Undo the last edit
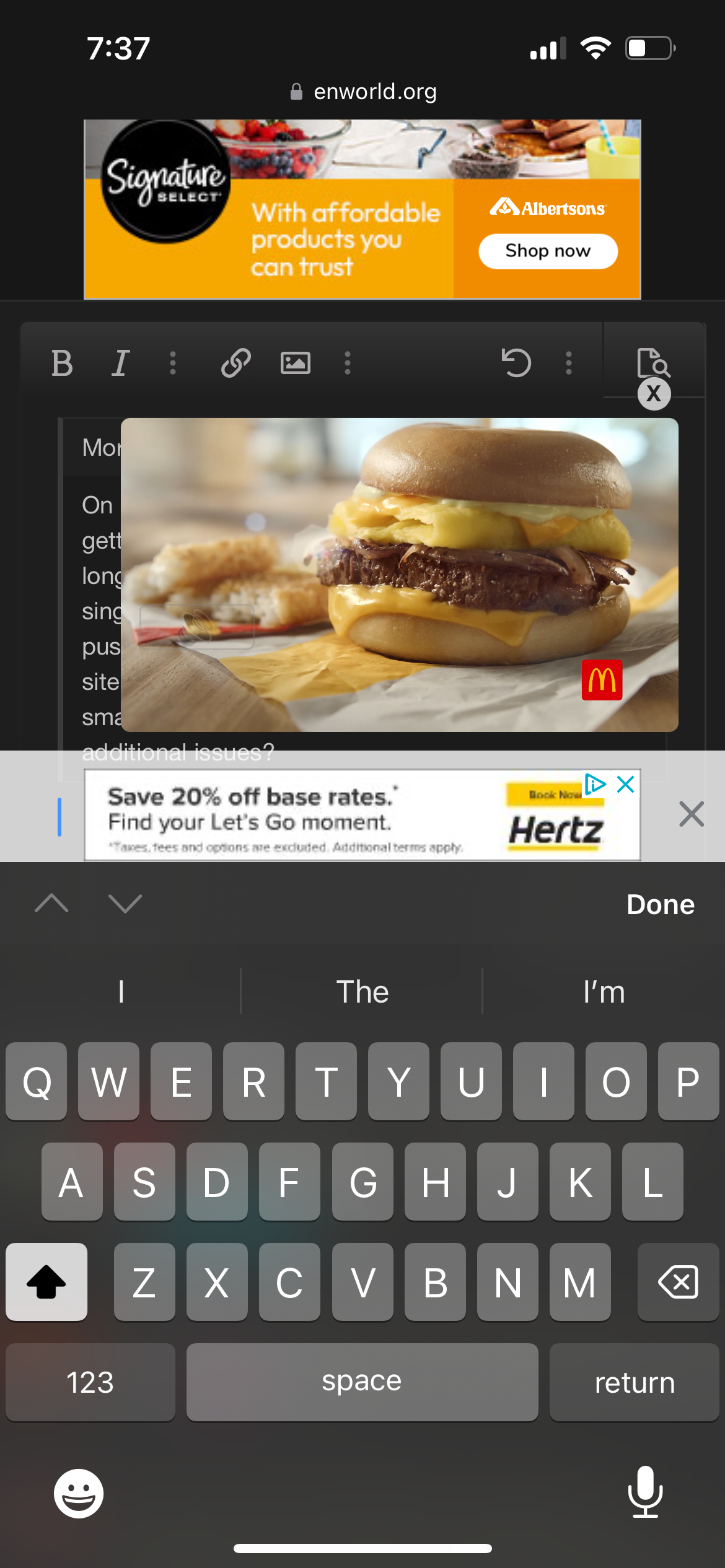This screenshot has height=1568, width=725. click(x=516, y=363)
